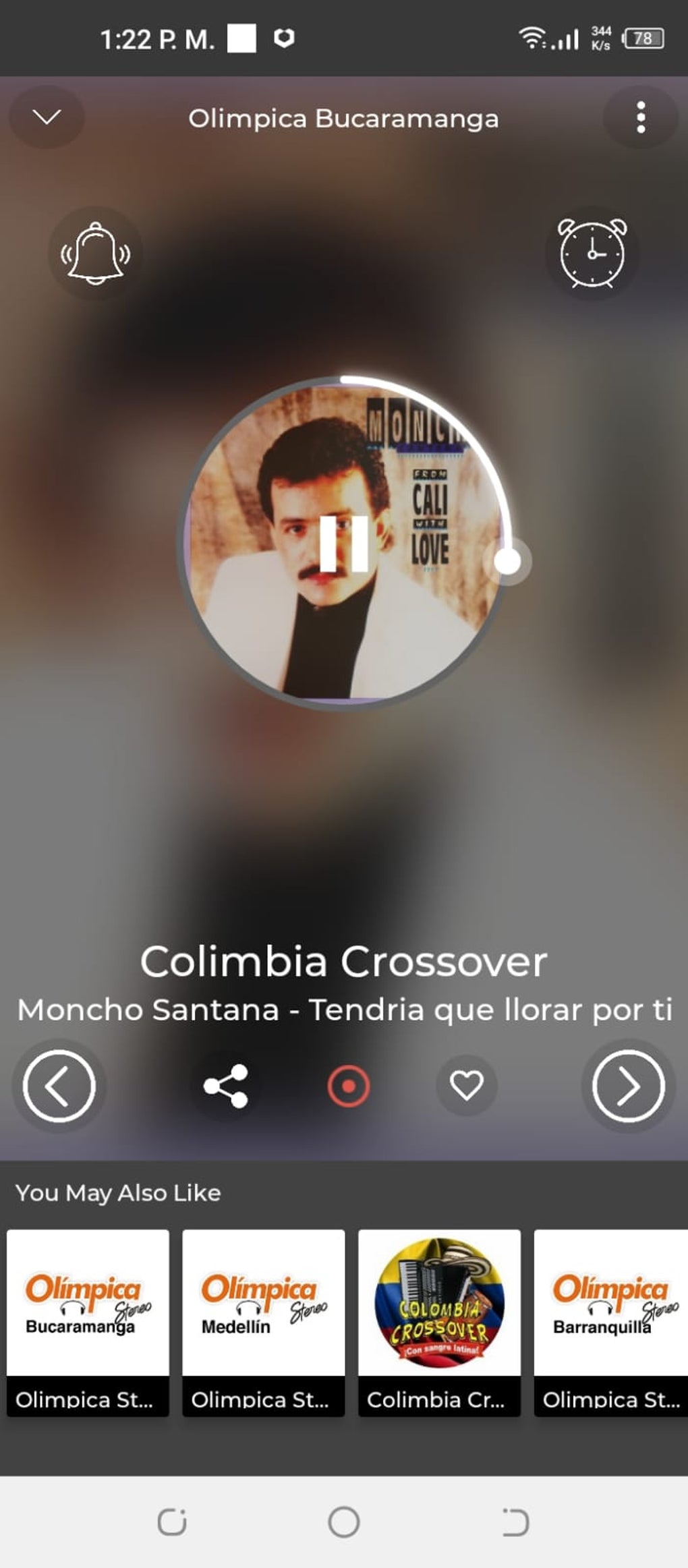
Task: Skip to the next station
Action: (x=629, y=1086)
